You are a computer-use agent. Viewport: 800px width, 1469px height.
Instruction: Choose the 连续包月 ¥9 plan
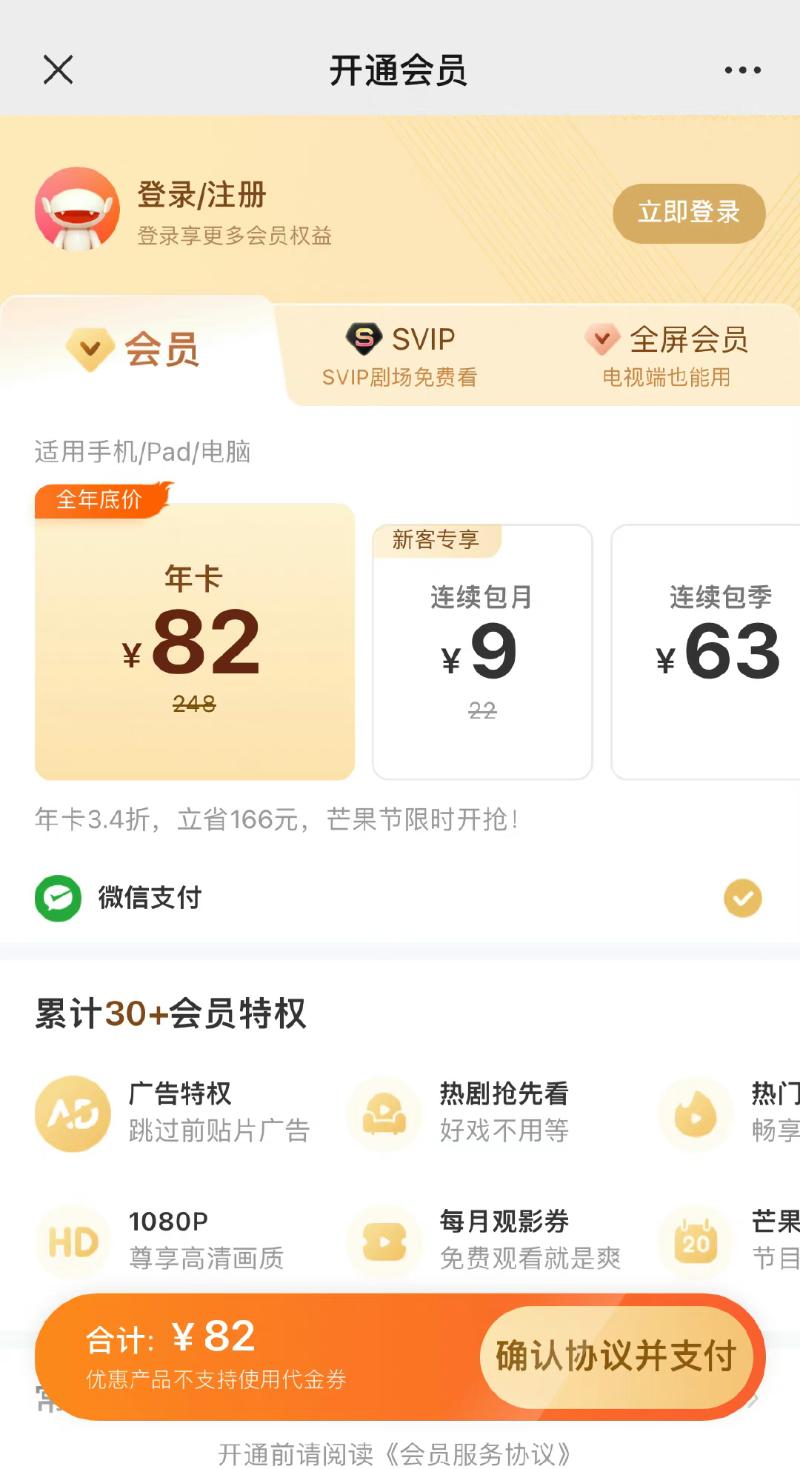tap(482, 652)
